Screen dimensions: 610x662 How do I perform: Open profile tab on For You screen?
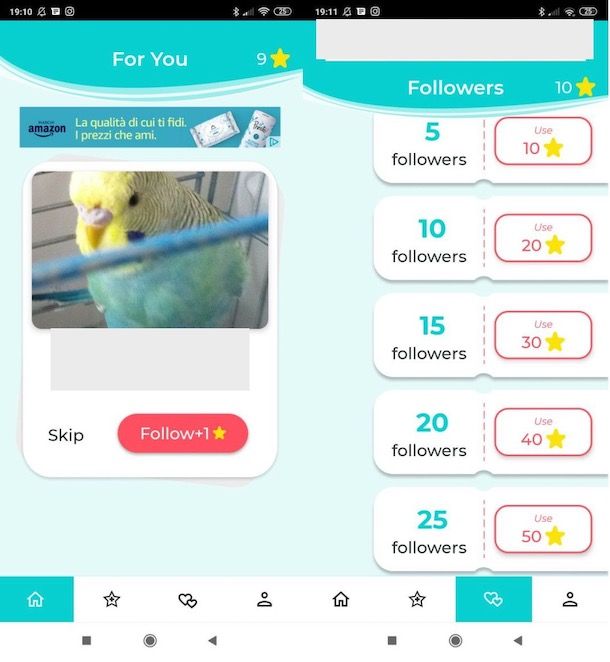point(264,599)
